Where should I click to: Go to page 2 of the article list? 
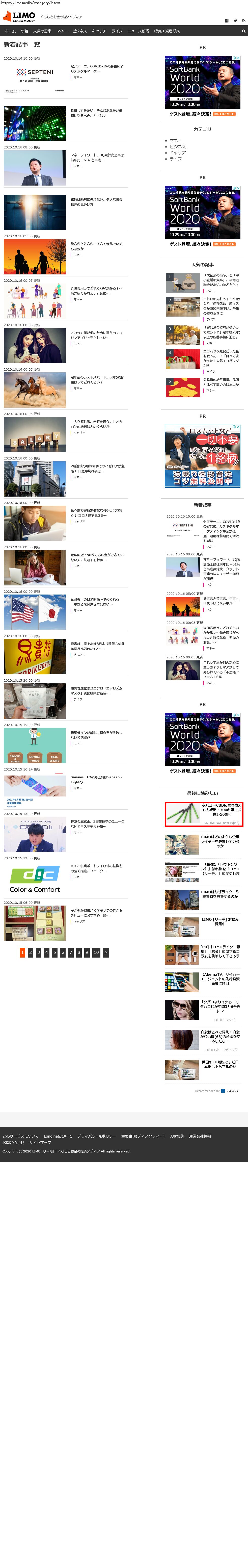point(30,952)
